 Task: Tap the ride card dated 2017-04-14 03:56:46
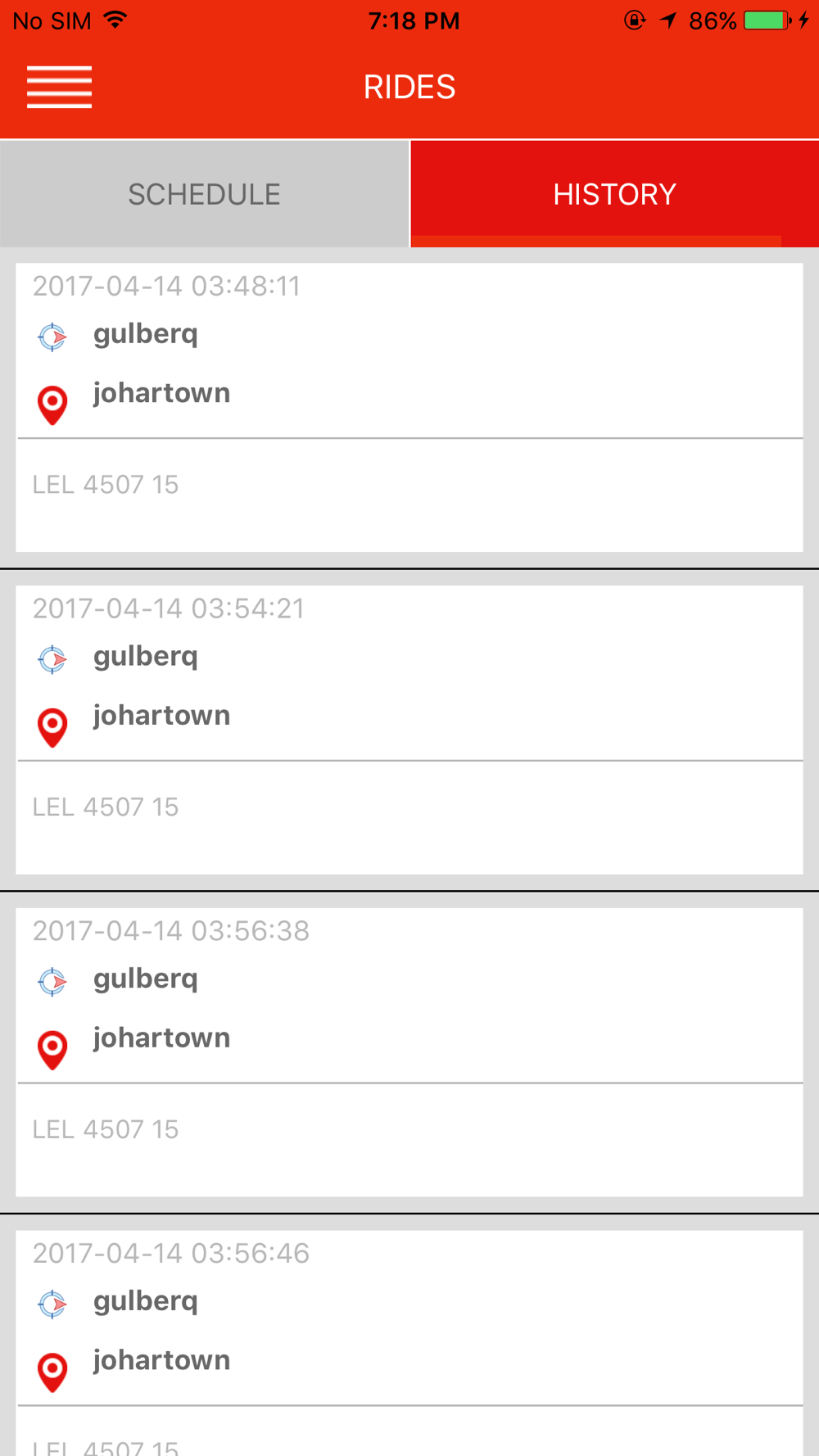click(409, 1343)
